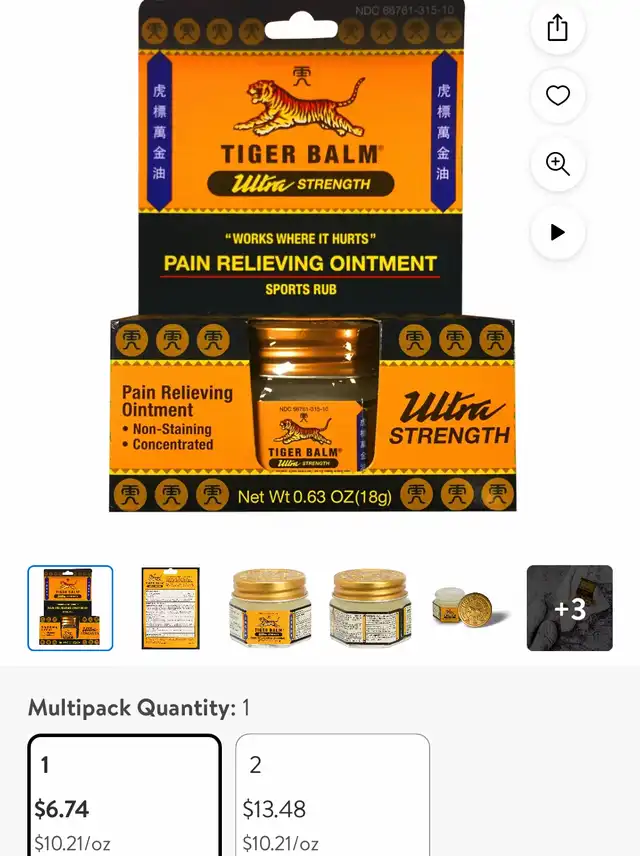Add product to favorites with heart icon
Screen dimensions: 640x856
pyautogui.click(x=557, y=96)
